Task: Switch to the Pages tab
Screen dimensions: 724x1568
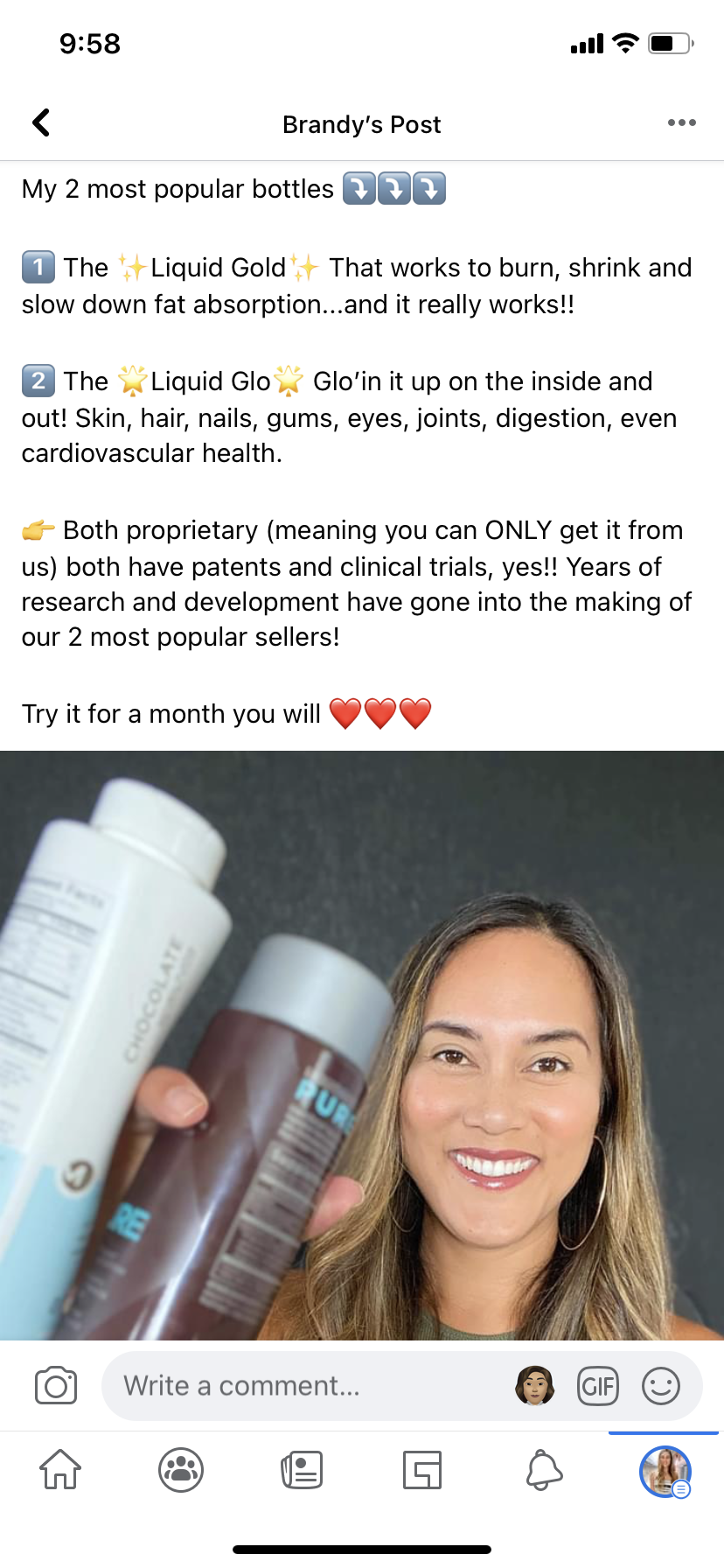Action: (x=422, y=1470)
